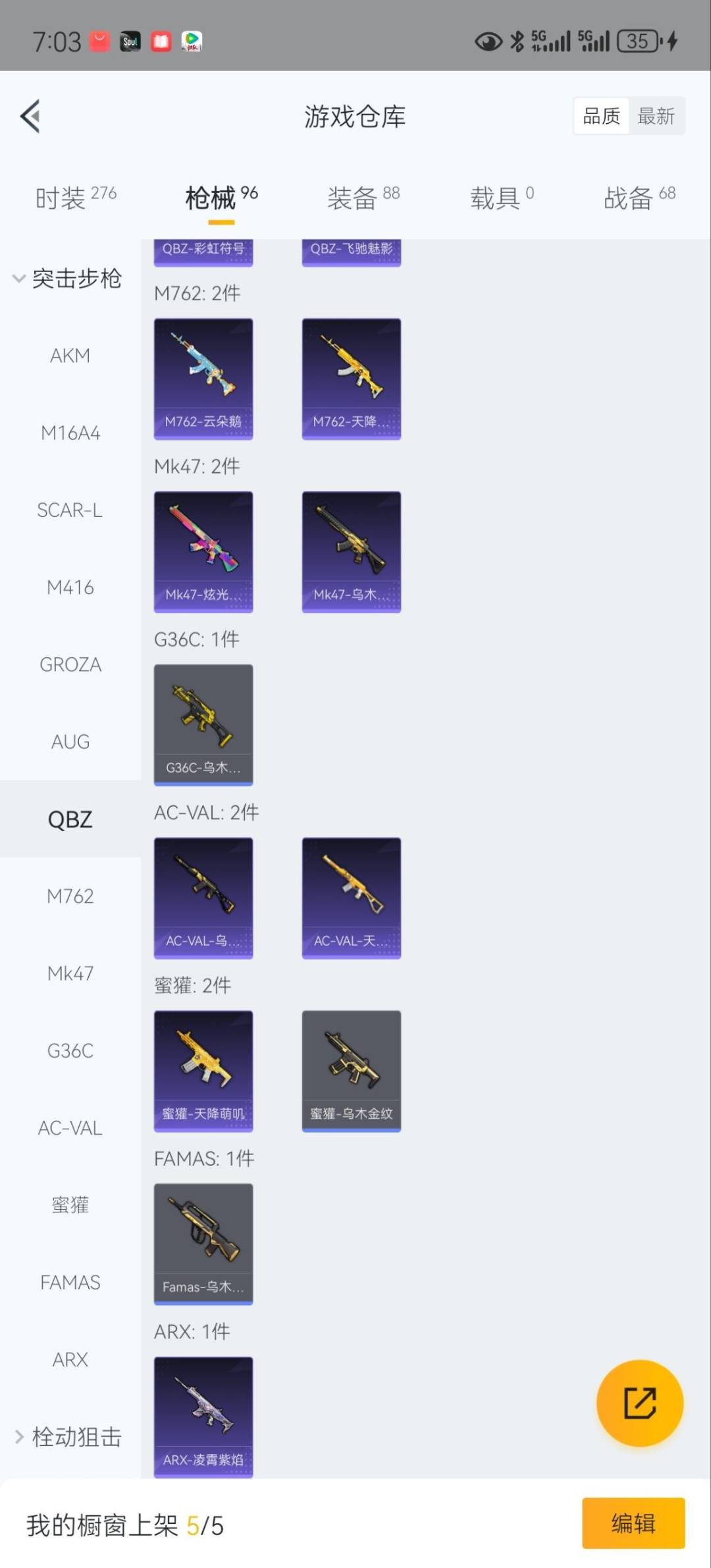Open the Mk47-炫光 skin tile

[x=203, y=552]
